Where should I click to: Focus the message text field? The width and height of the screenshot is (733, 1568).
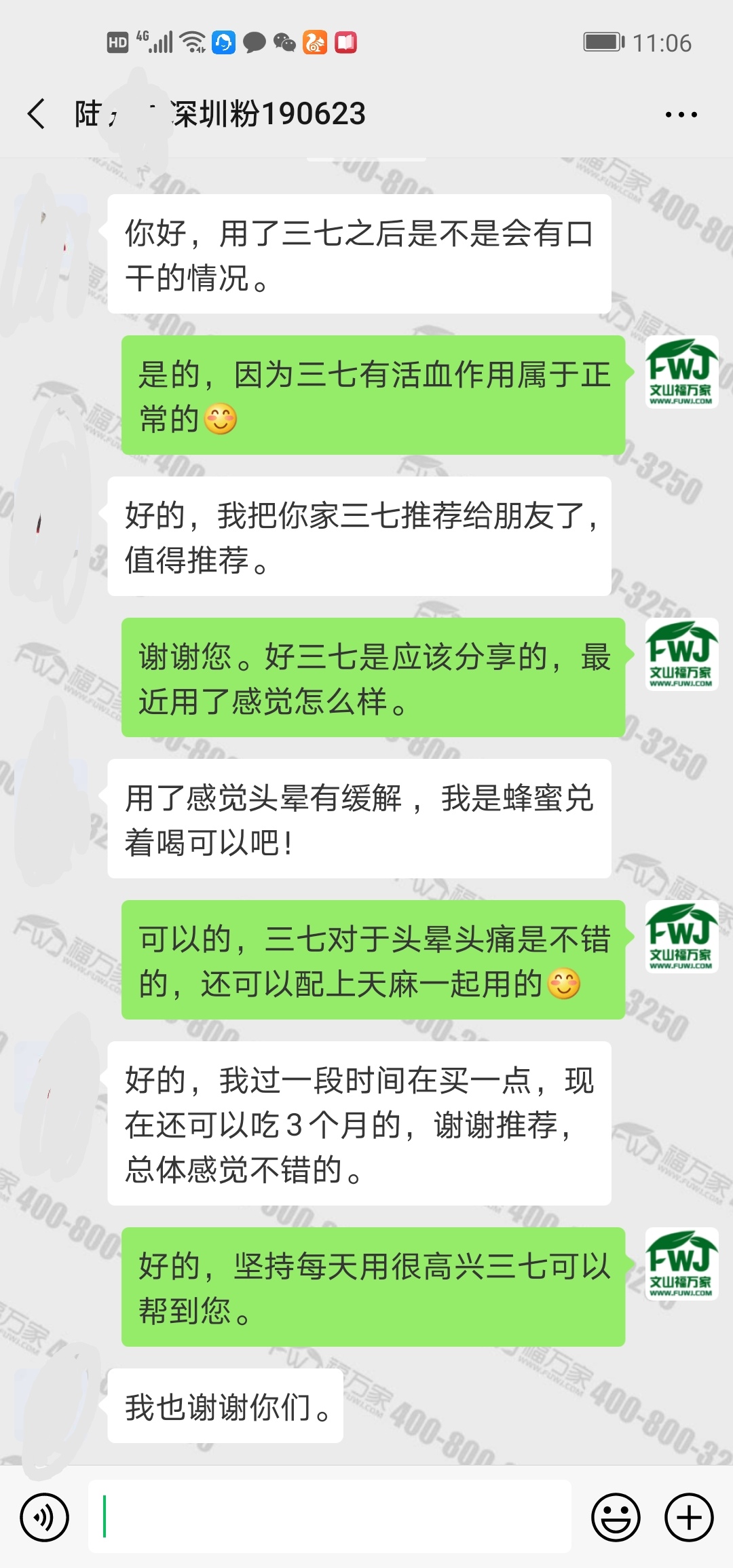coord(330,1517)
